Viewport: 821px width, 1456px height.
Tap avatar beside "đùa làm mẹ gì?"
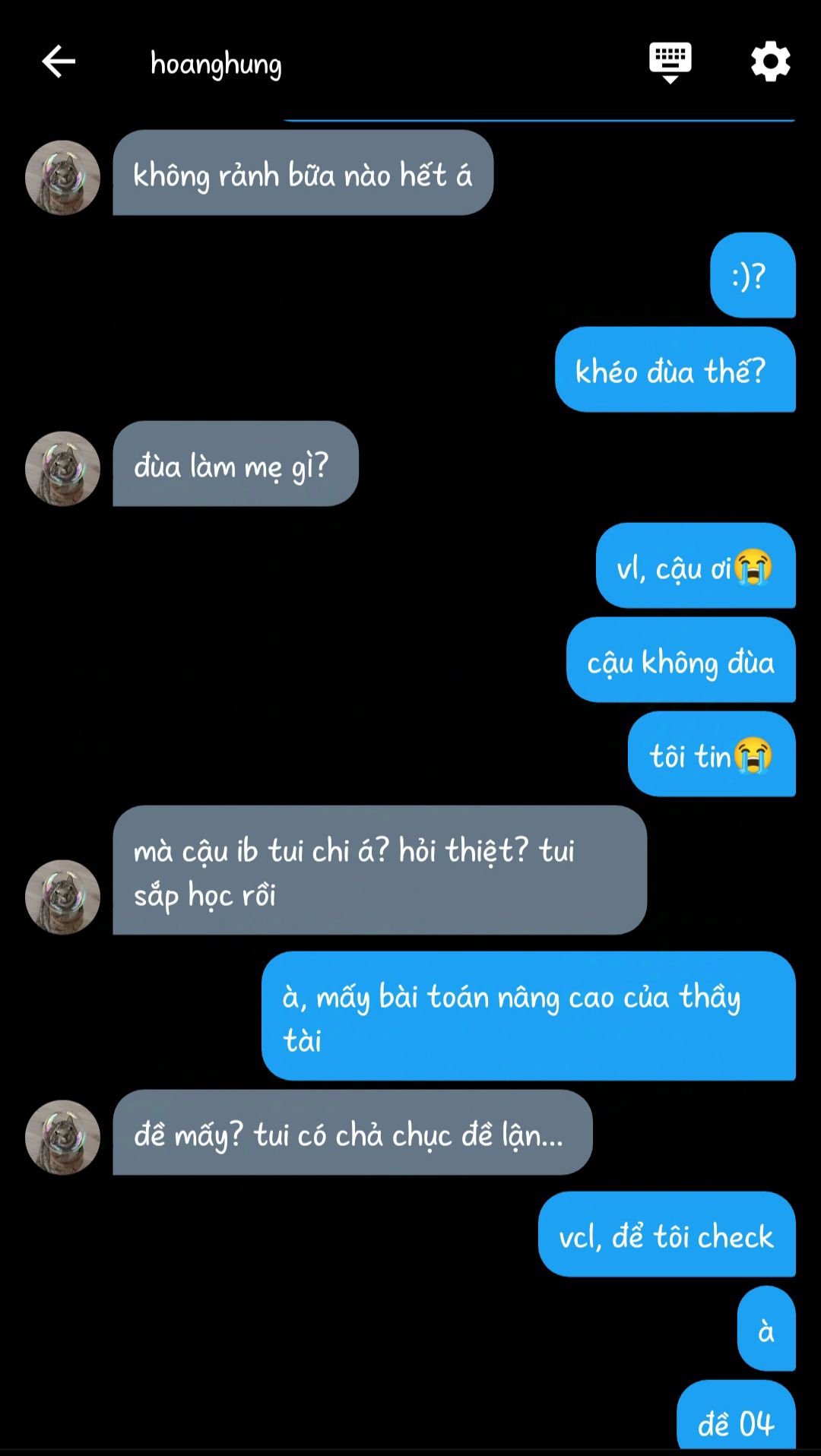62,468
